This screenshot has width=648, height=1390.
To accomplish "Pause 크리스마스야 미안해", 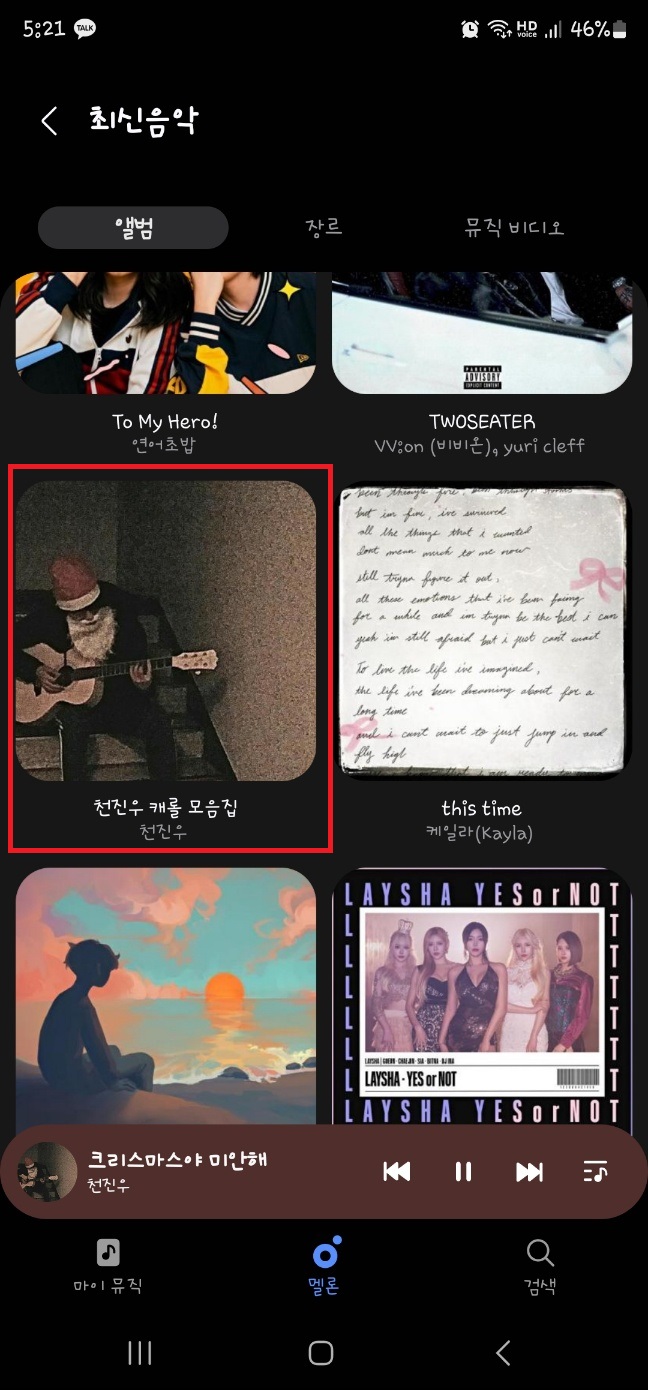I will click(463, 1172).
